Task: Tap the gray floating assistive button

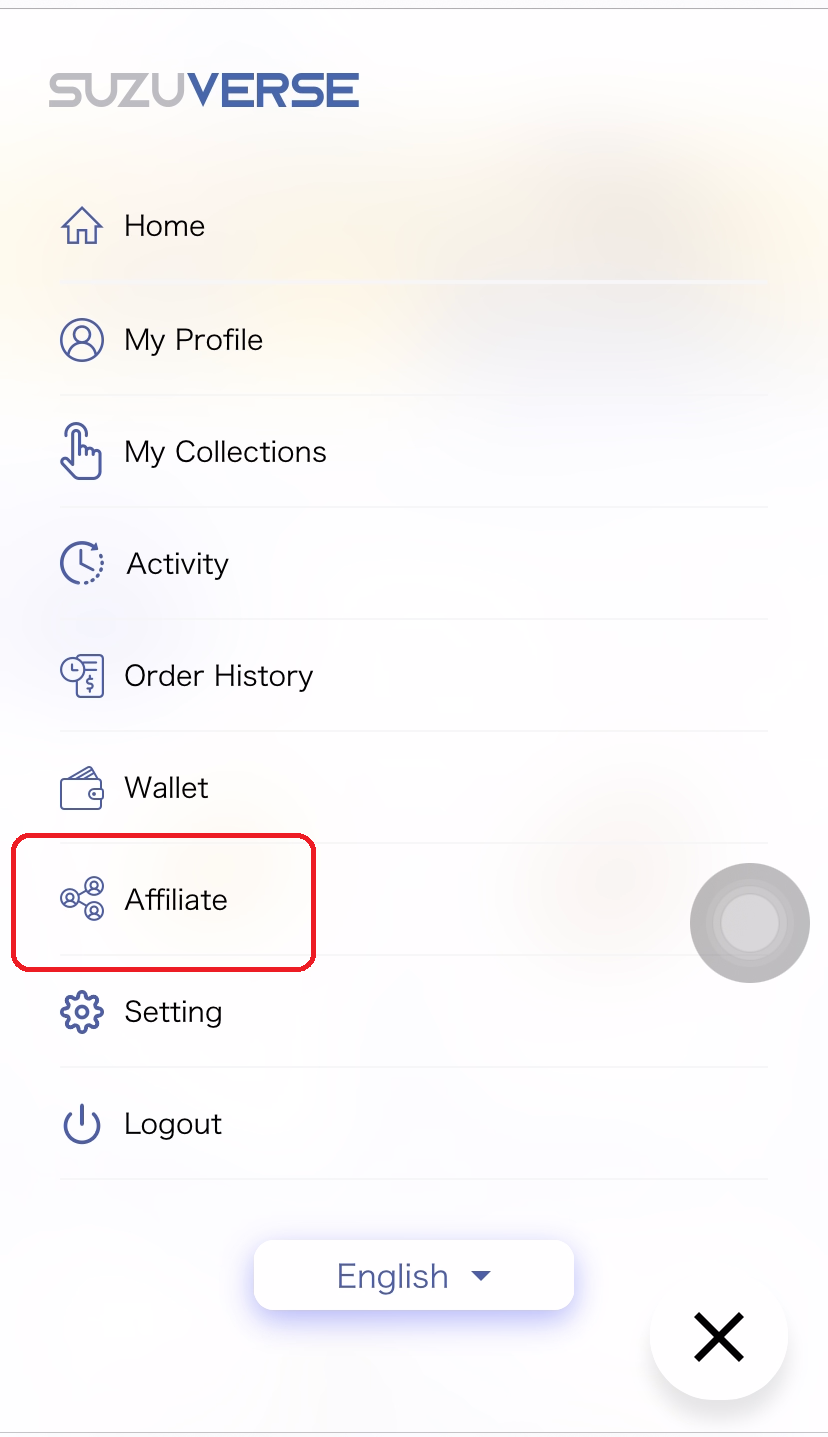Action: pos(749,922)
